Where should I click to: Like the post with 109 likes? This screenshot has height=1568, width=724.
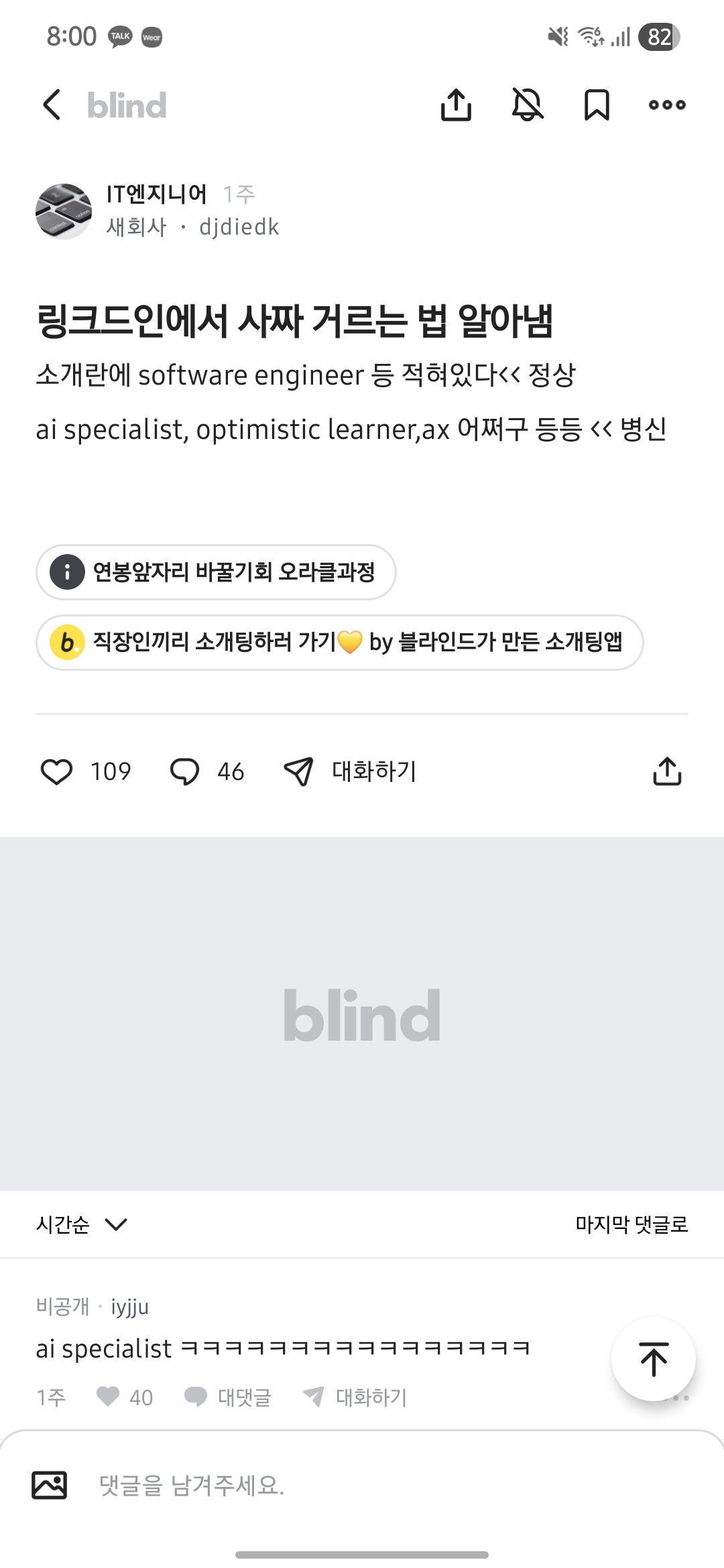(x=58, y=772)
